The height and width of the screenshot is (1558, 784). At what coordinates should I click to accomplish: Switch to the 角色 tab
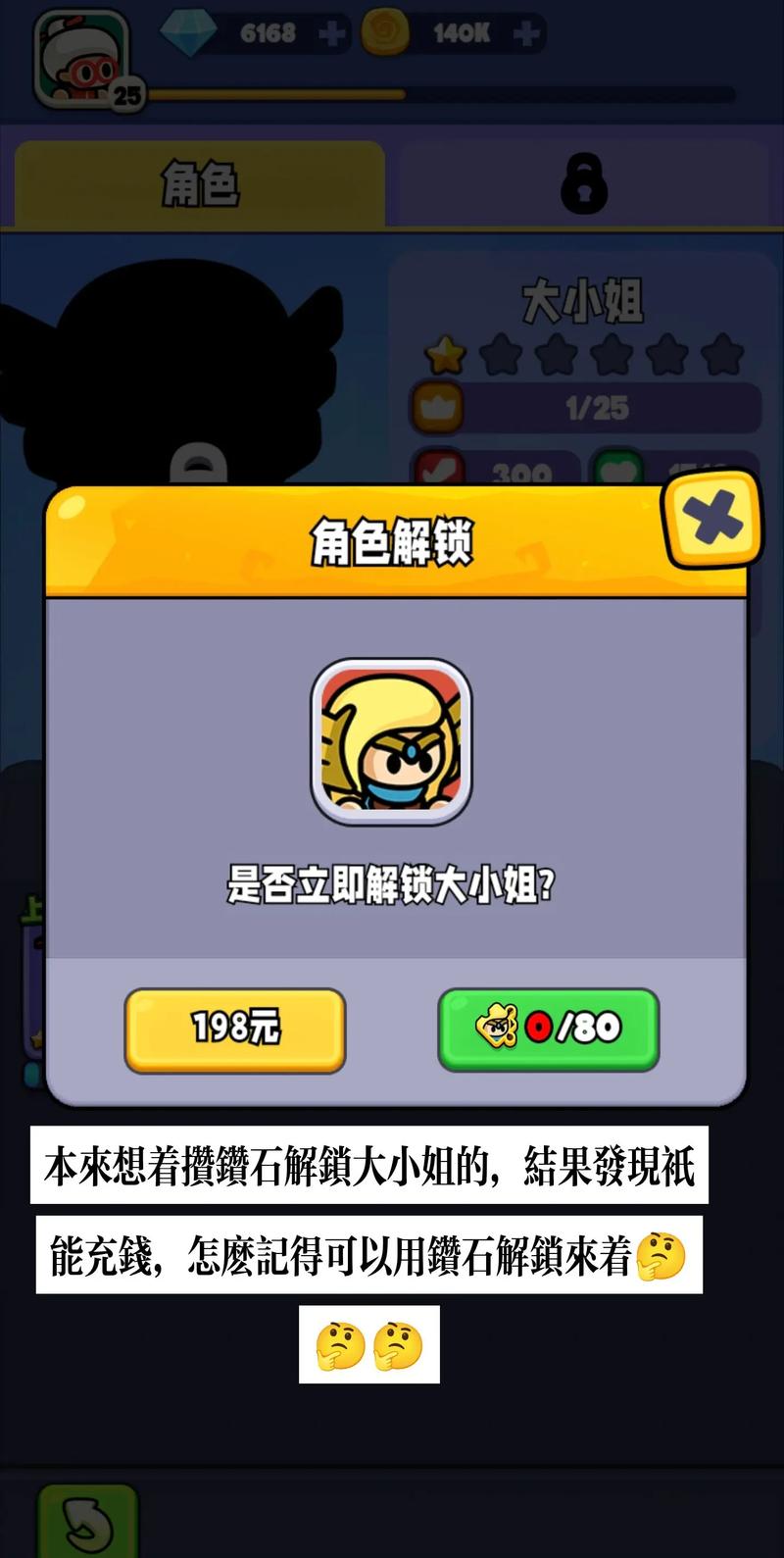click(200, 184)
